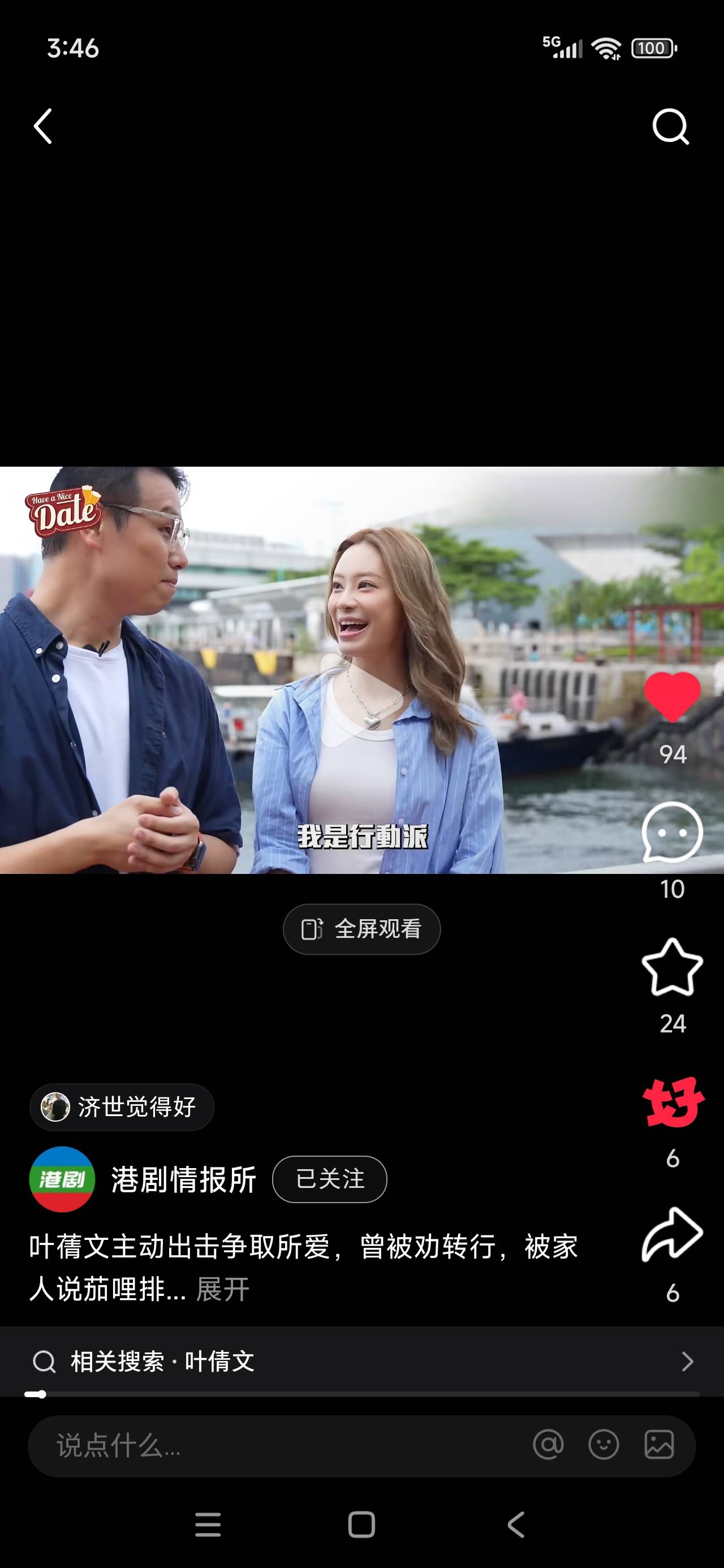This screenshot has width=724, height=1568.
Task: Unlike the video via the red heart
Action: 672,697
